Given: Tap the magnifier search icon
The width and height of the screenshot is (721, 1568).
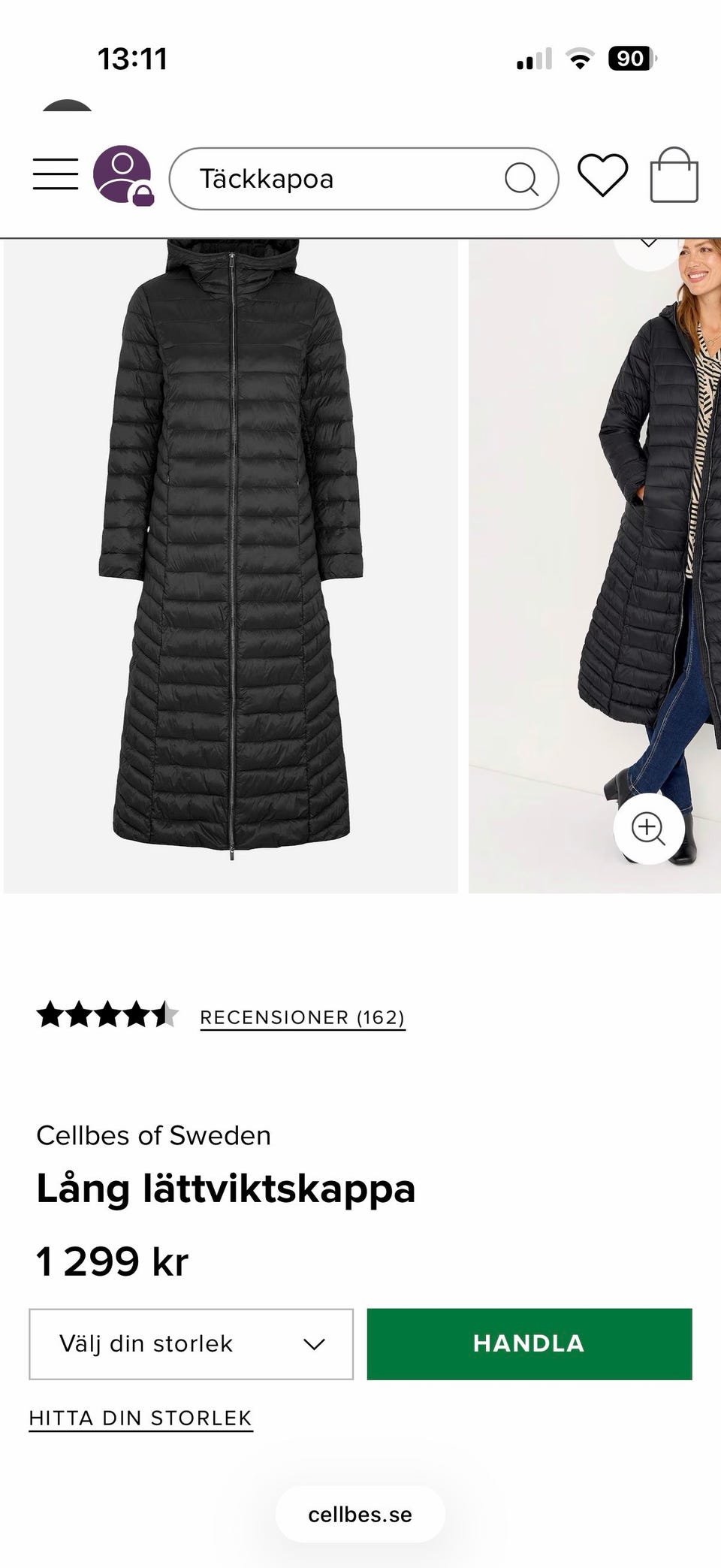Looking at the screenshot, I should tap(521, 179).
